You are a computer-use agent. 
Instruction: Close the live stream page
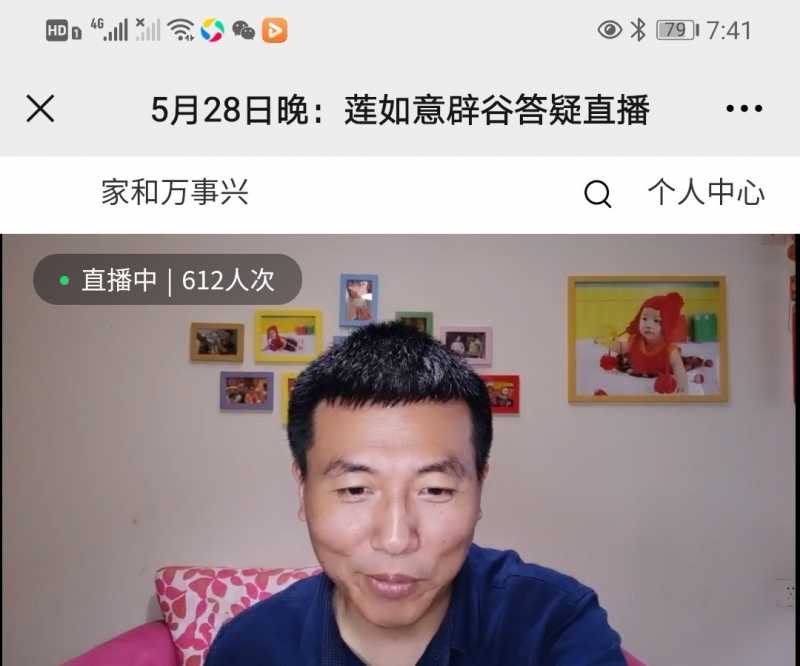[40, 109]
